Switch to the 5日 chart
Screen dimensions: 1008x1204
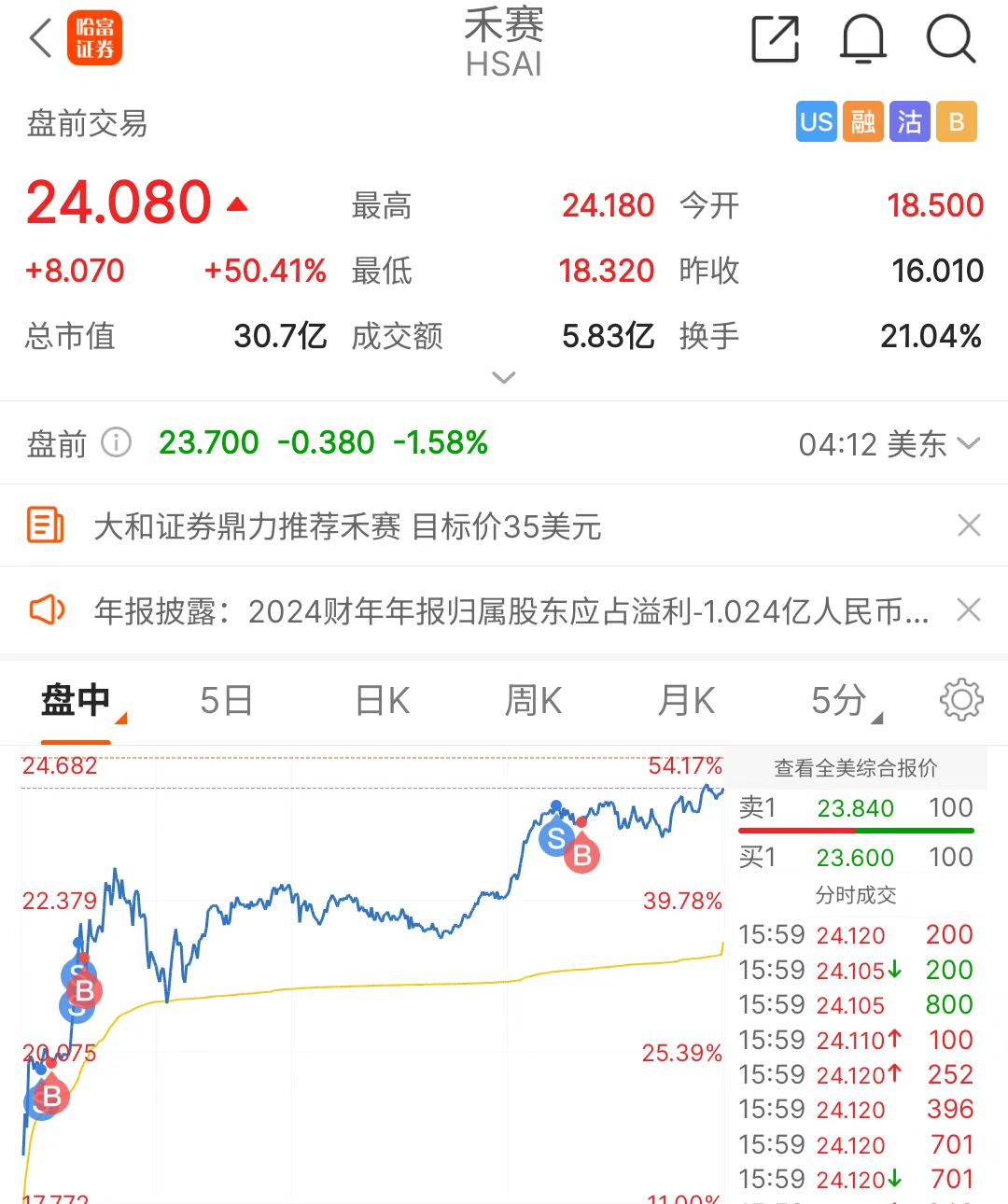[226, 701]
